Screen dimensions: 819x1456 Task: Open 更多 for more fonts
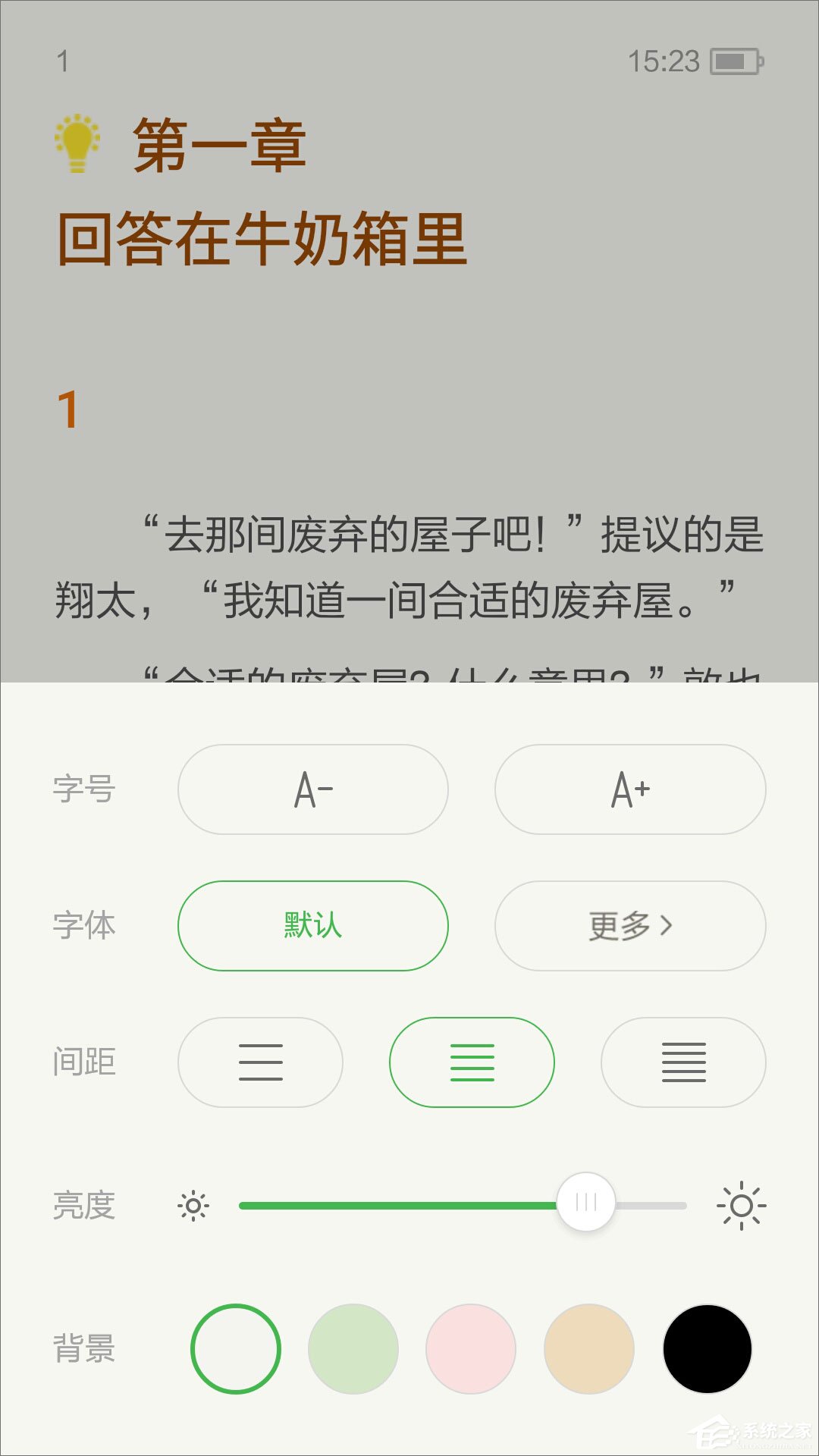[630, 926]
